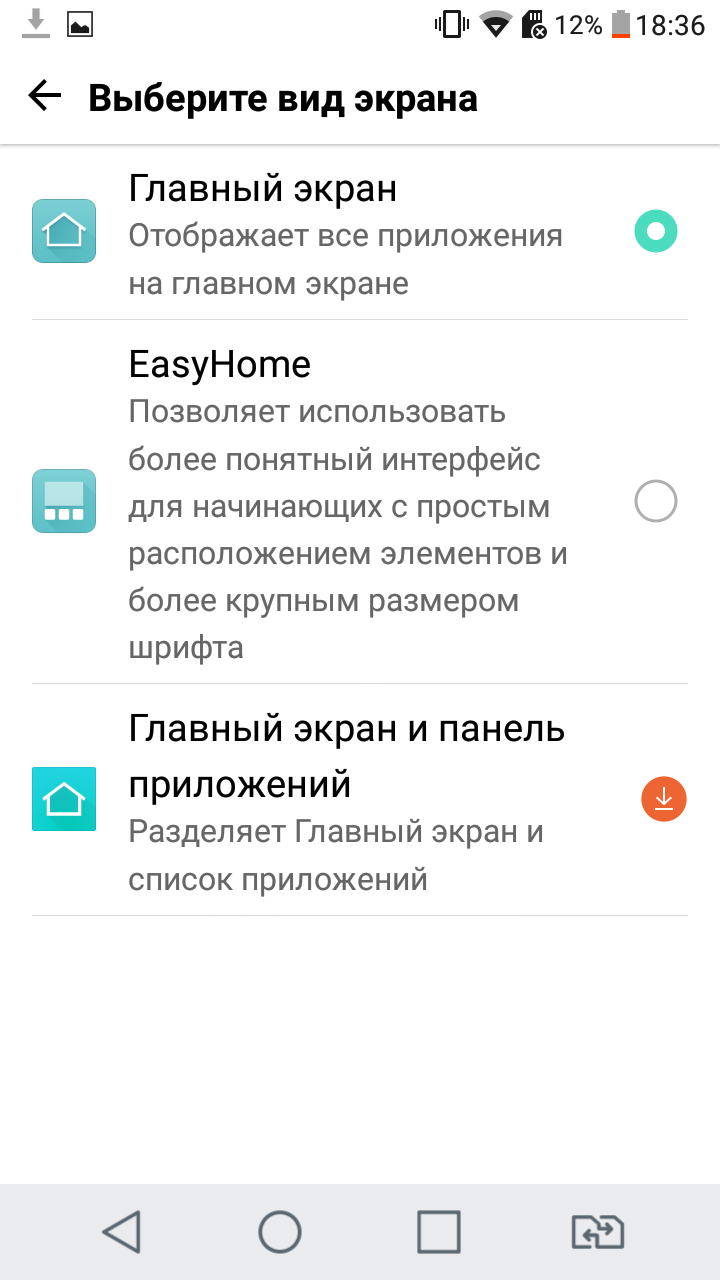This screenshot has width=720, height=1280.
Task: Open recent apps from navigation bar
Action: [x=439, y=1232]
